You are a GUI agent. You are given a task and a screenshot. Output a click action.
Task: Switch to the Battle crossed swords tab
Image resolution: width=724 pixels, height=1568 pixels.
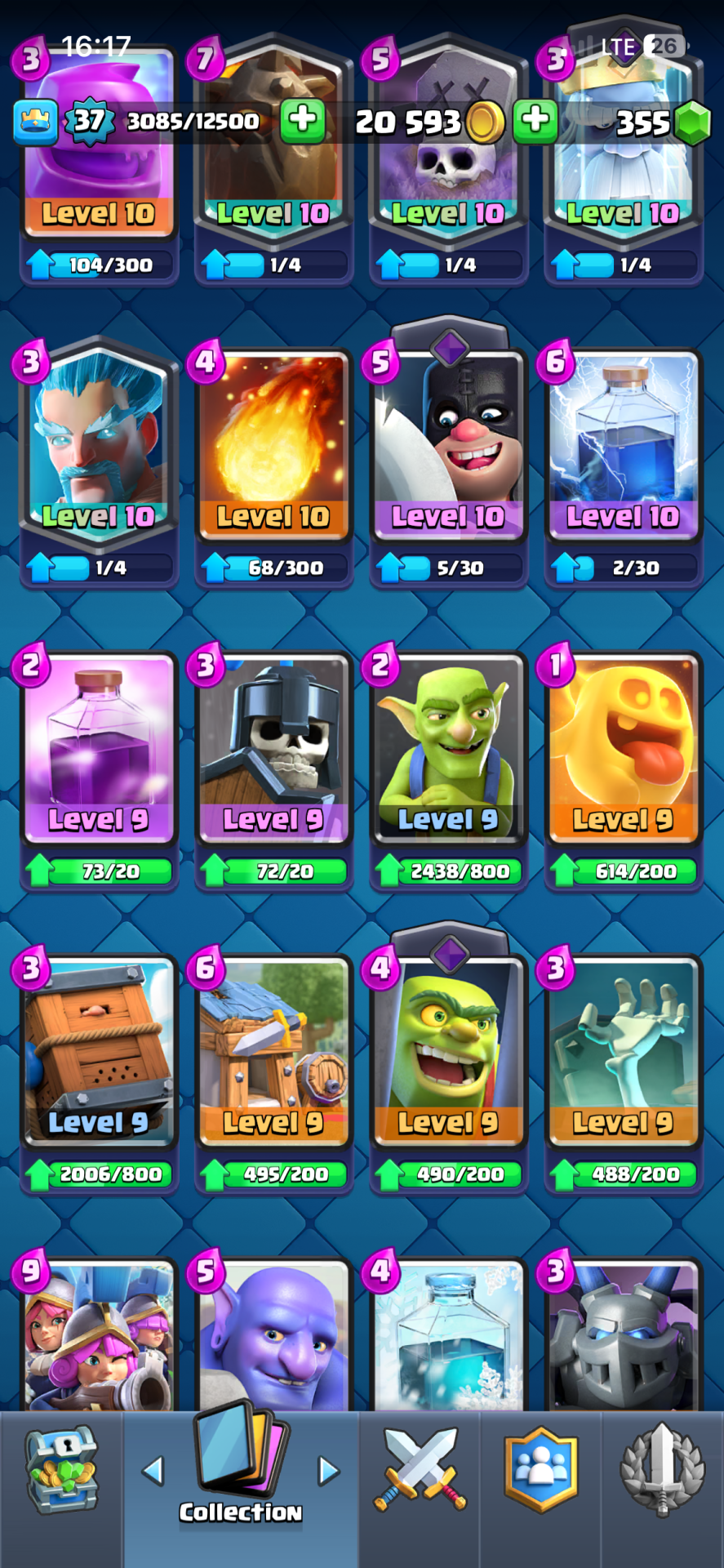click(420, 1470)
